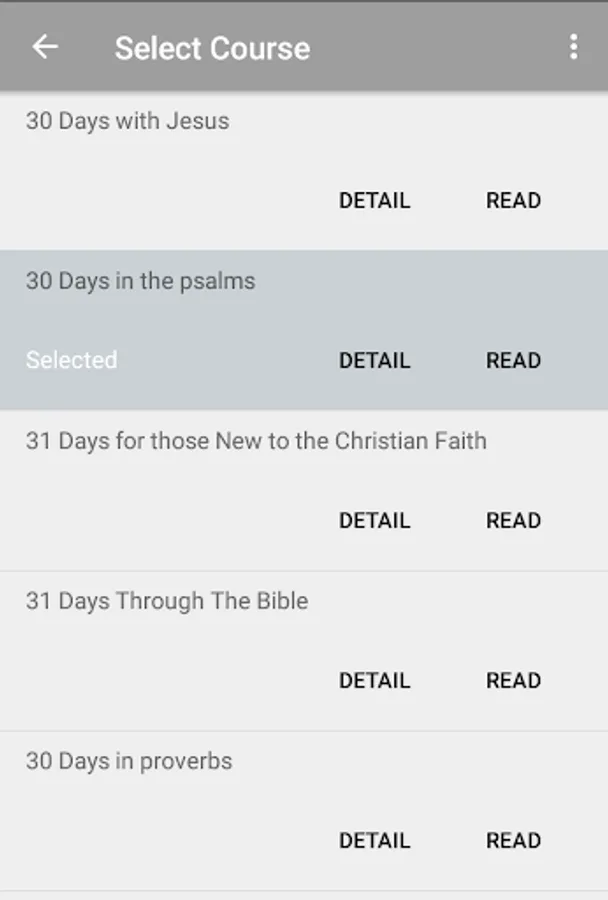Screen dimensions: 608x900
Task: View DETAIL for 30 Days with Jesus
Action: [374, 200]
